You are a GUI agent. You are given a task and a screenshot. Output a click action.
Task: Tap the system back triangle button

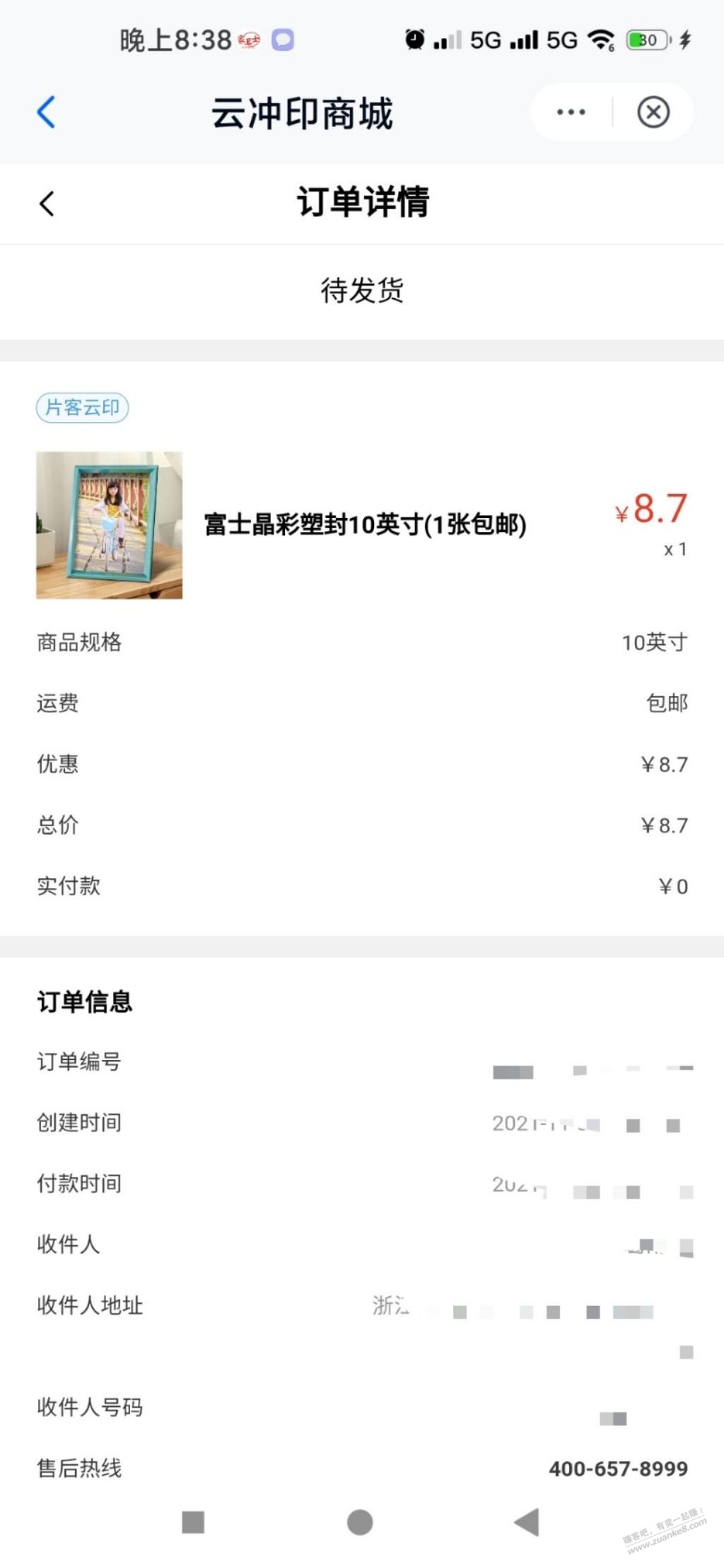[x=527, y=1521]
